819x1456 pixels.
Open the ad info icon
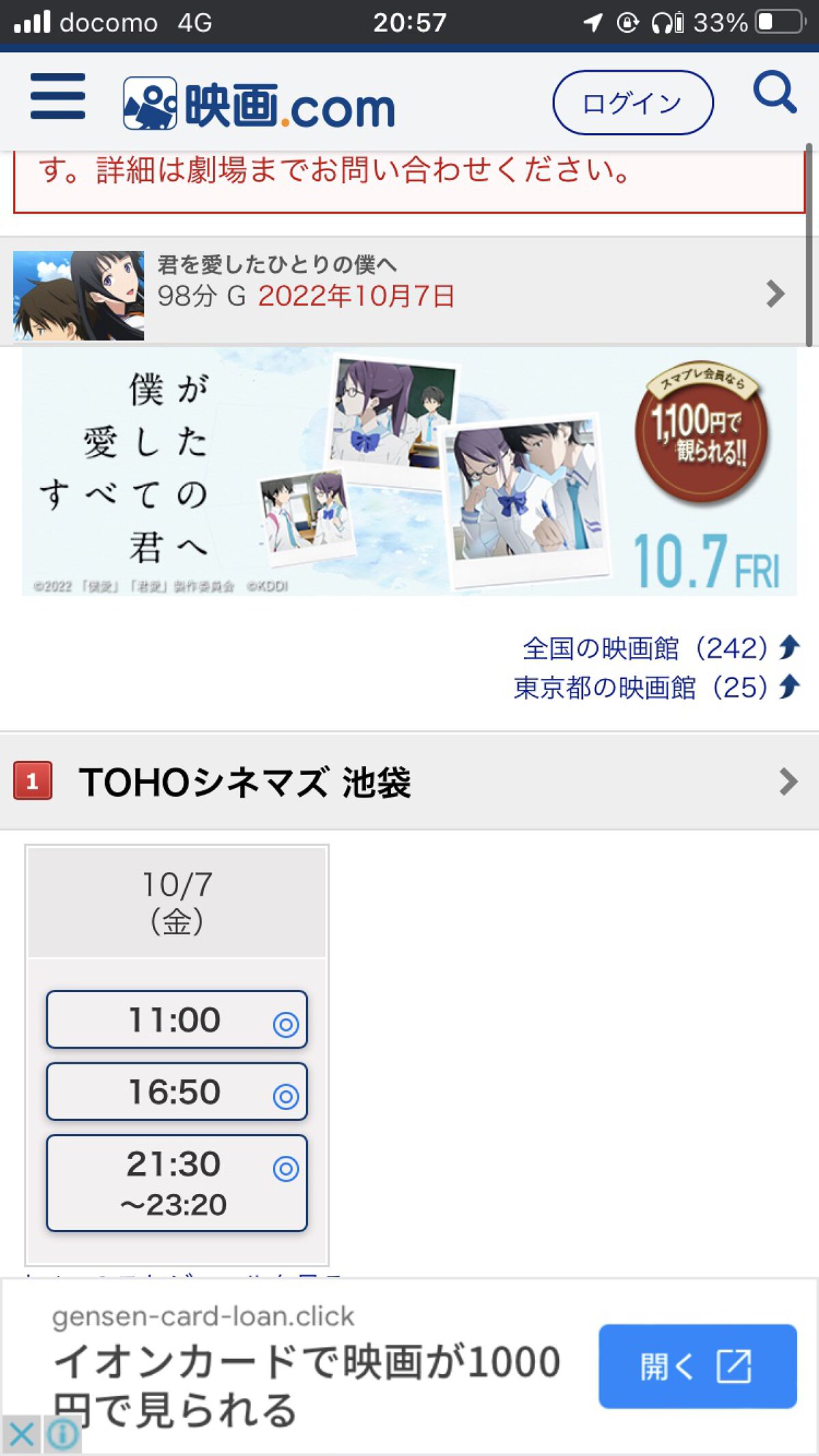(63, 1435)
